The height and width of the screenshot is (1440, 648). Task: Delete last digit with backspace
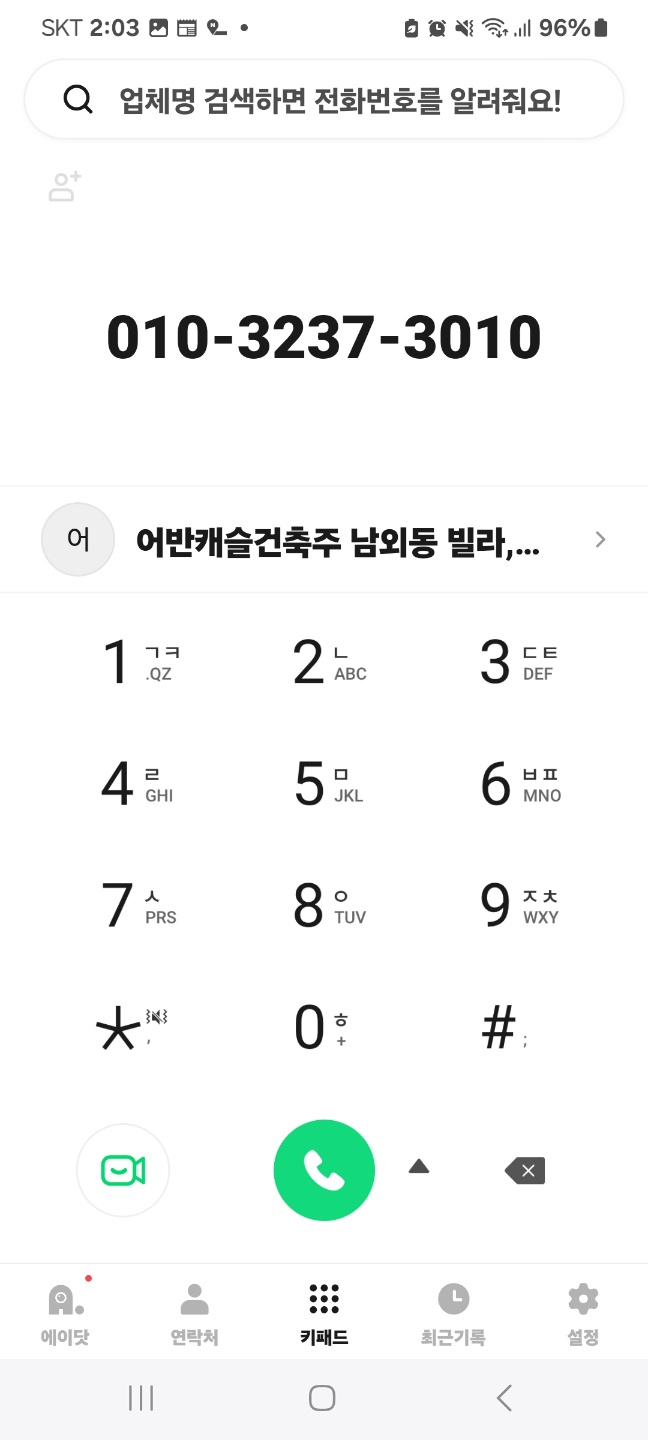click(x=525, y=1170)
